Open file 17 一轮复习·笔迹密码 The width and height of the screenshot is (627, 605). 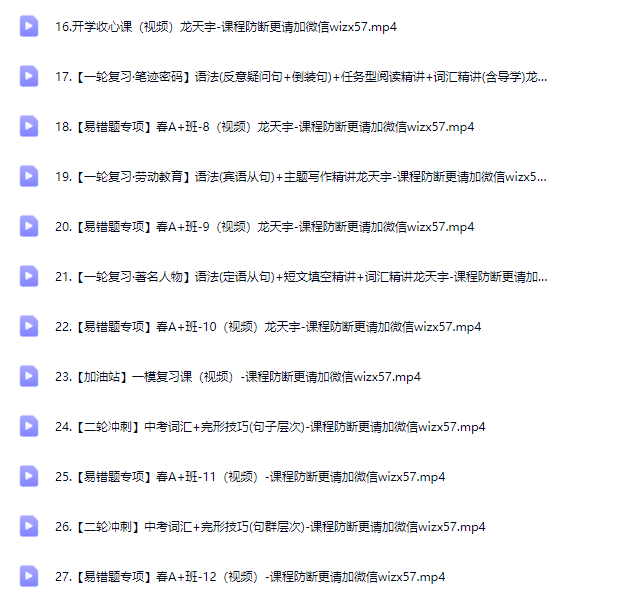pos(300,76)
